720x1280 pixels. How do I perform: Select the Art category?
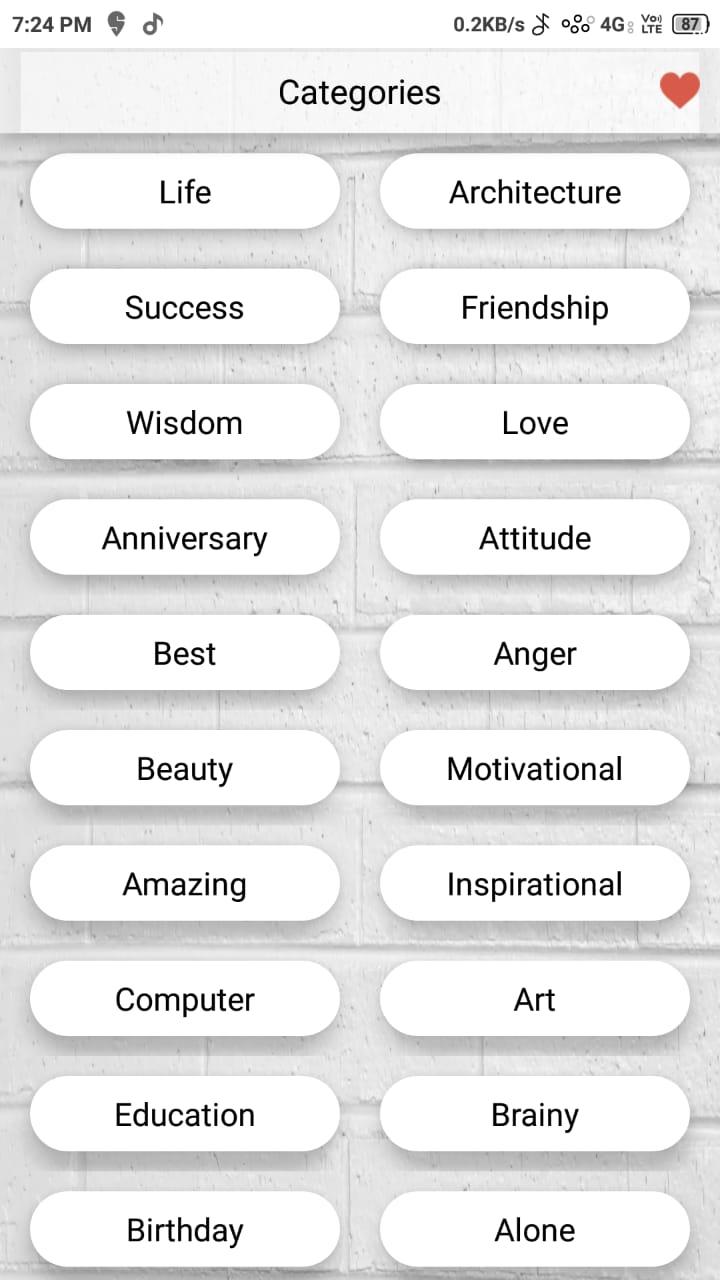(x=535, y=999)
